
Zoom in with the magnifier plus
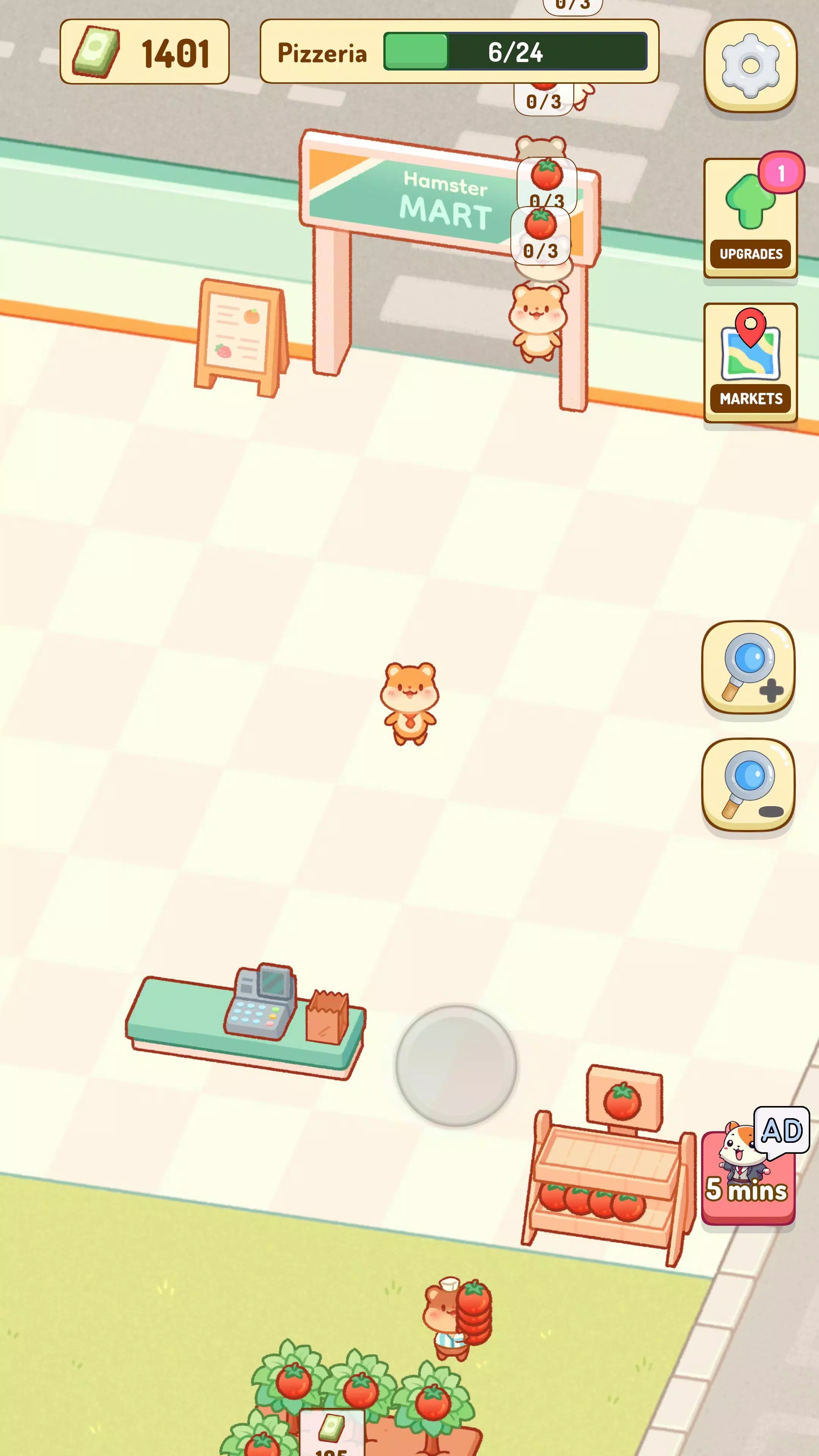pyautogui.click(x=748, y=667)
